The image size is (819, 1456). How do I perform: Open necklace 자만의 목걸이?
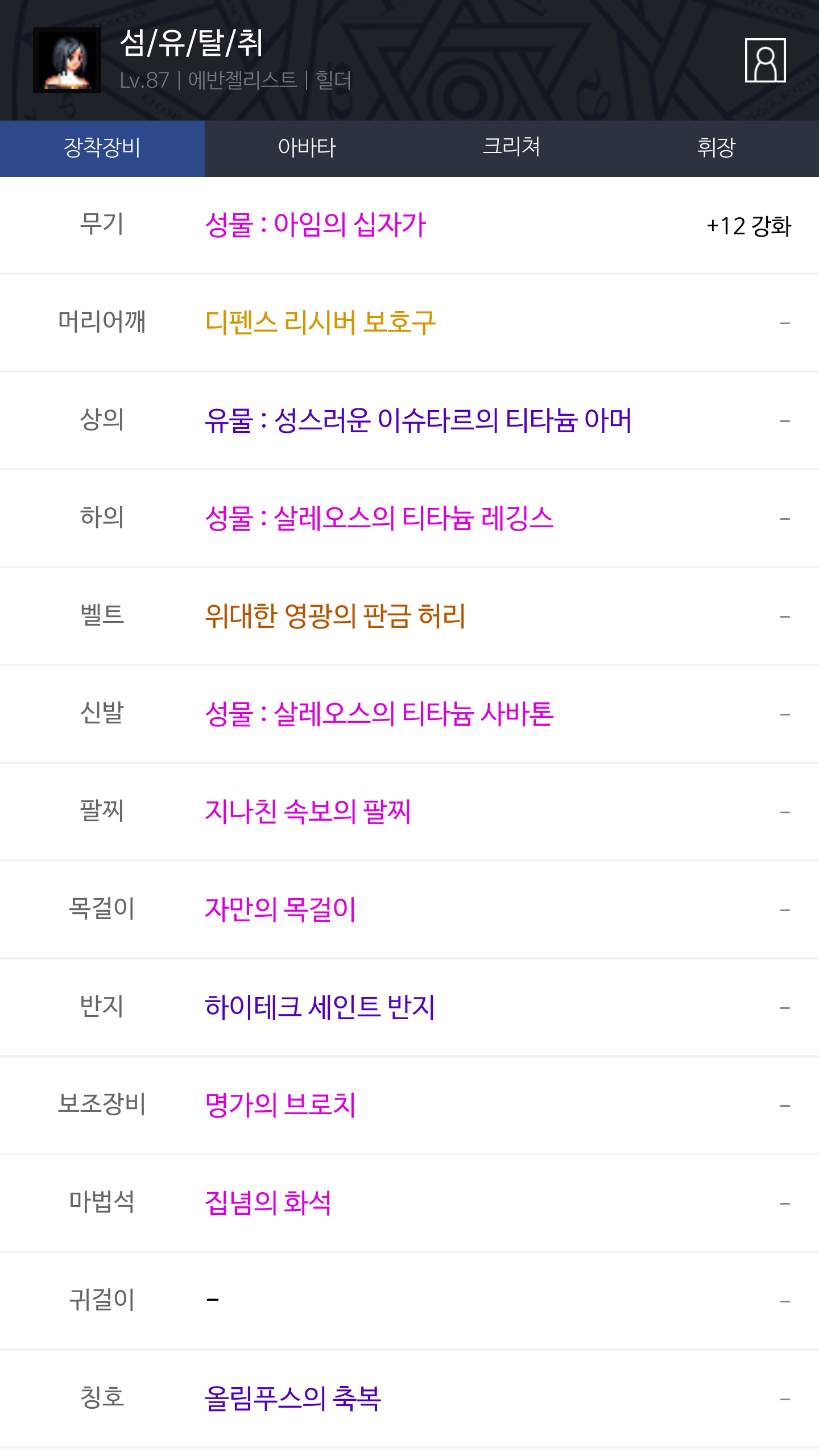tap(280, 909)
